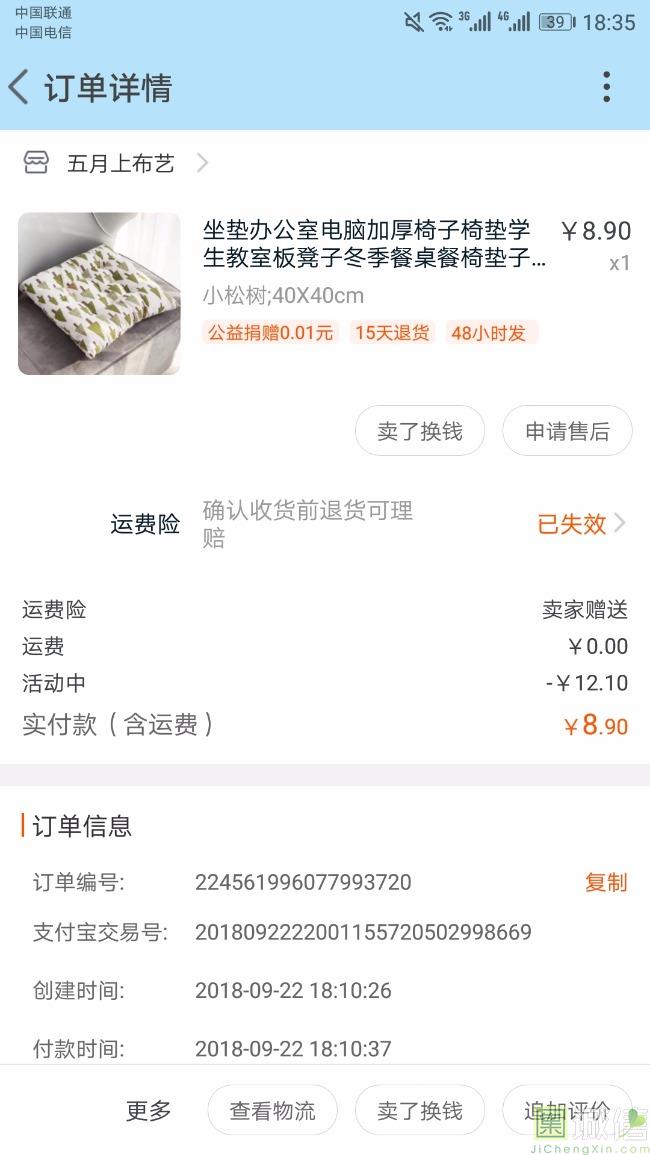Open the 更多 options

(149, 1110)
